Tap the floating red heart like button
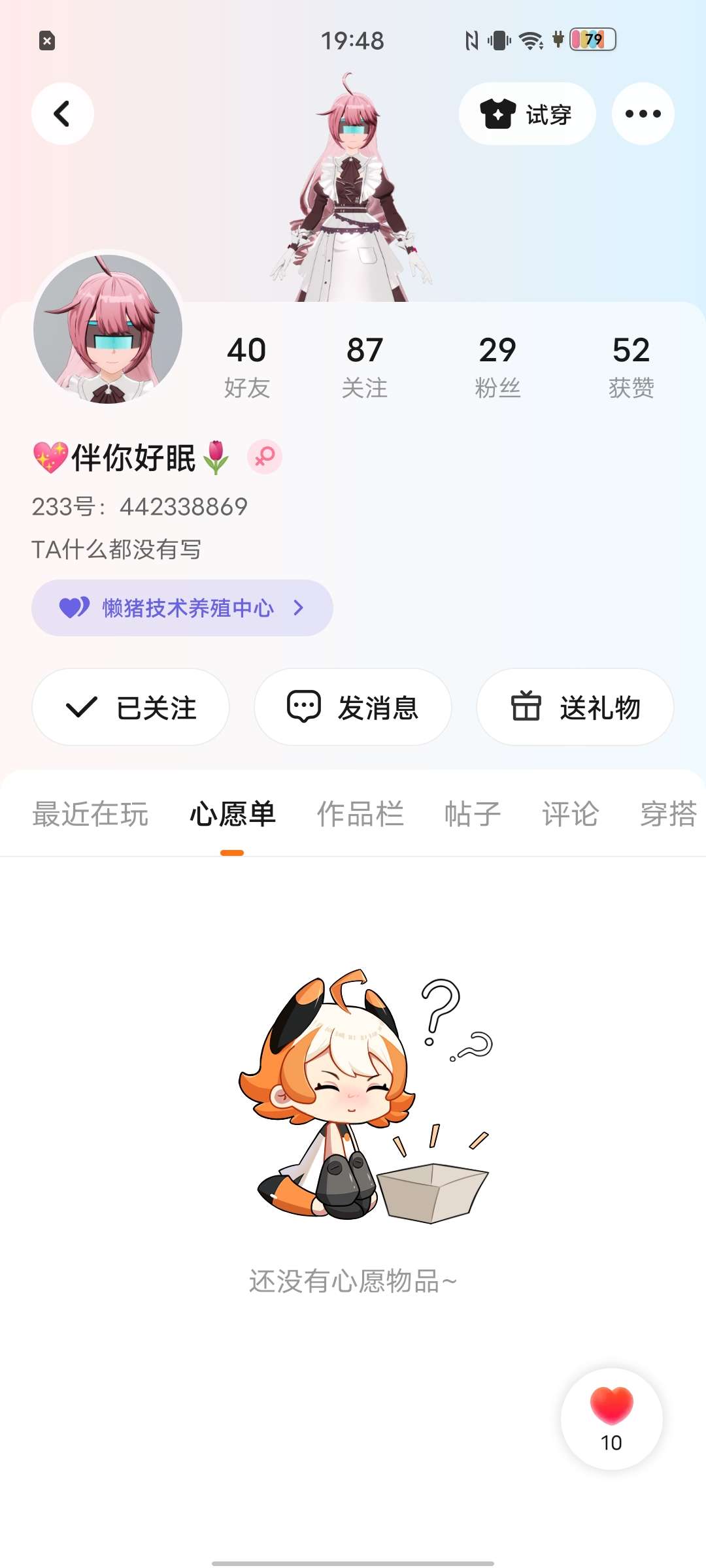The image size is (706, 1568). 611,1418
